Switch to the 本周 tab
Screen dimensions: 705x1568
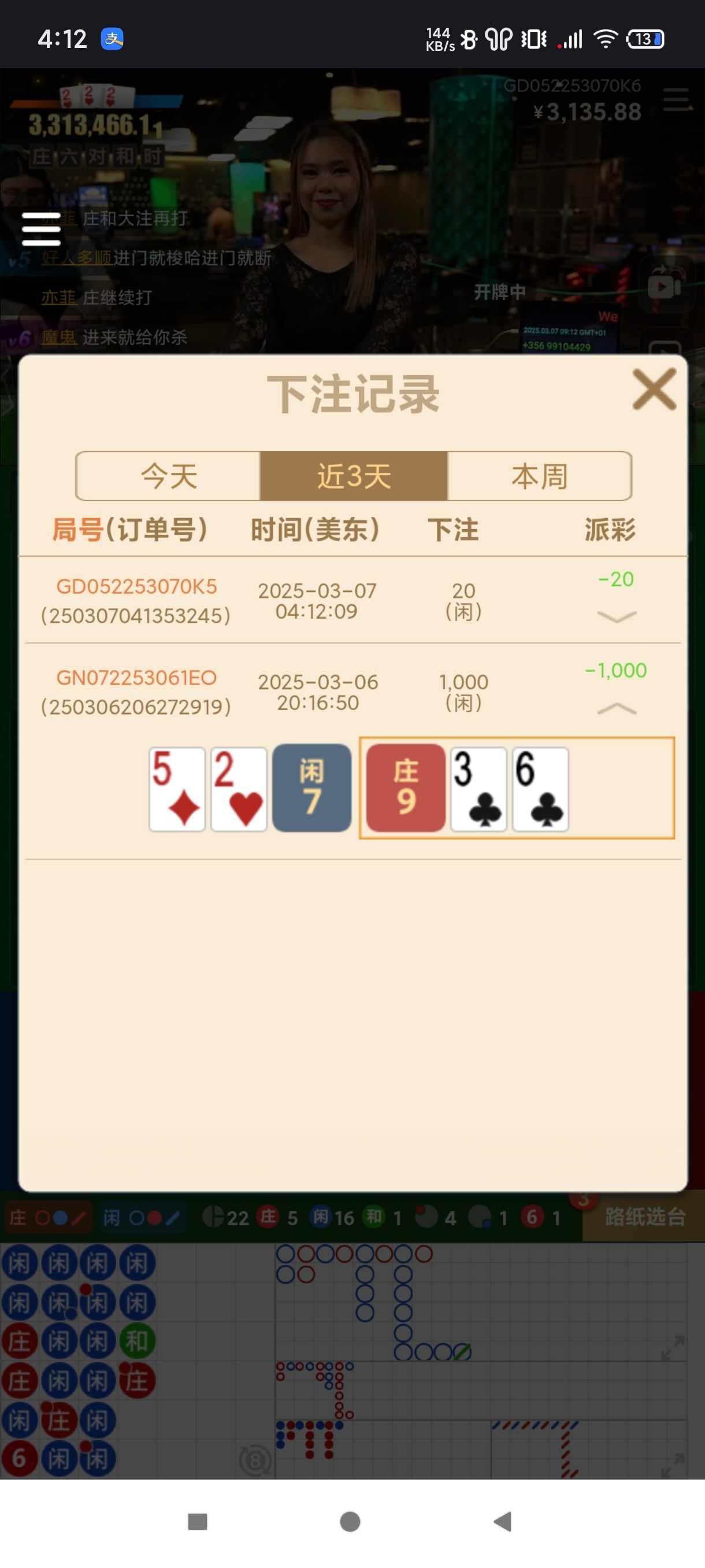point(539,476)
